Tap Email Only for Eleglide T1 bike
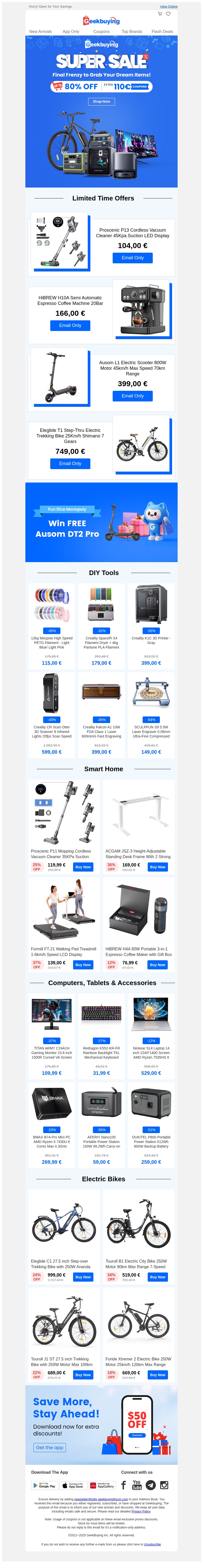This screenshot has height=1568, width=203. click(x=70, y=463)
